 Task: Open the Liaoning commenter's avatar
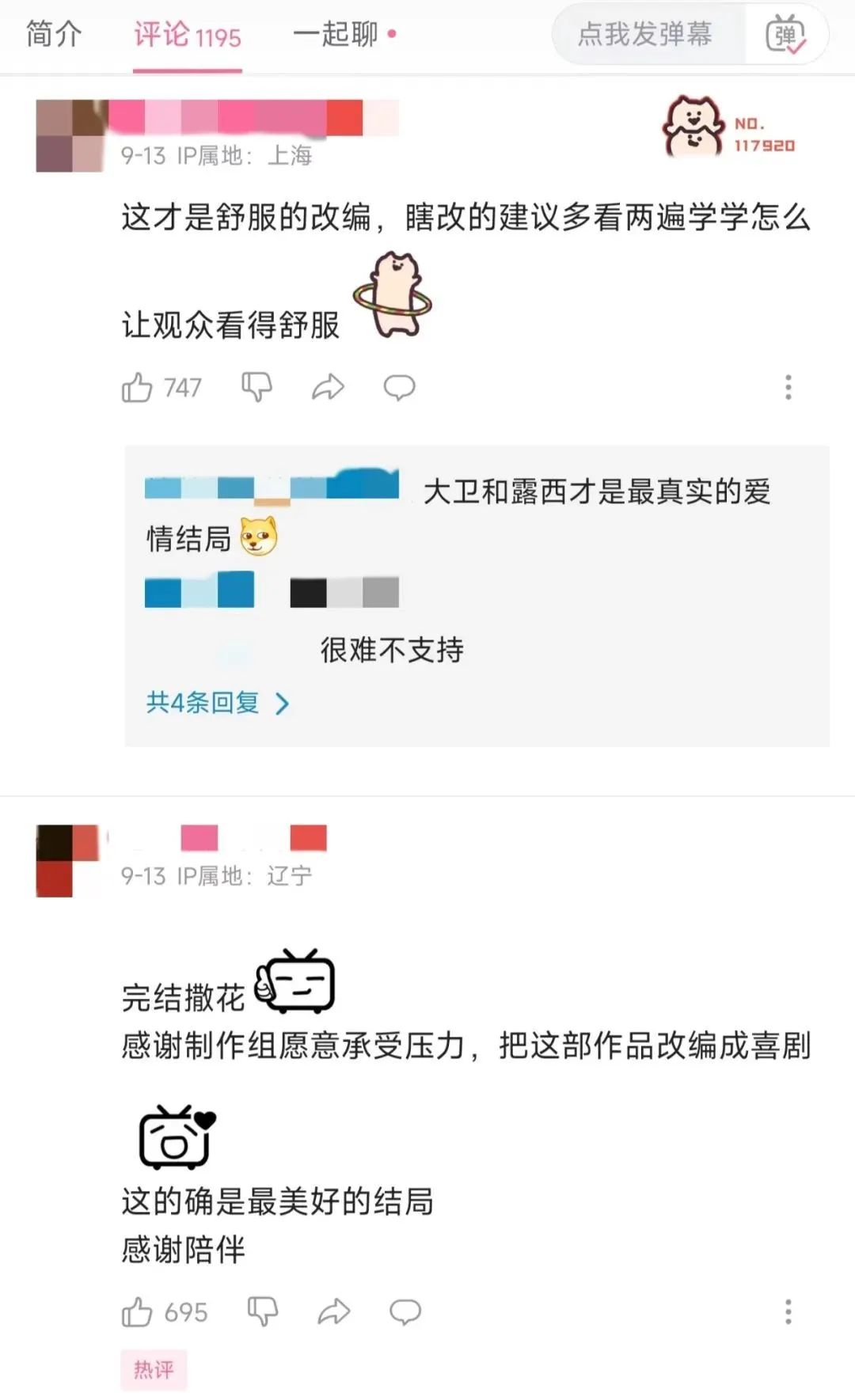click(68, 861)
